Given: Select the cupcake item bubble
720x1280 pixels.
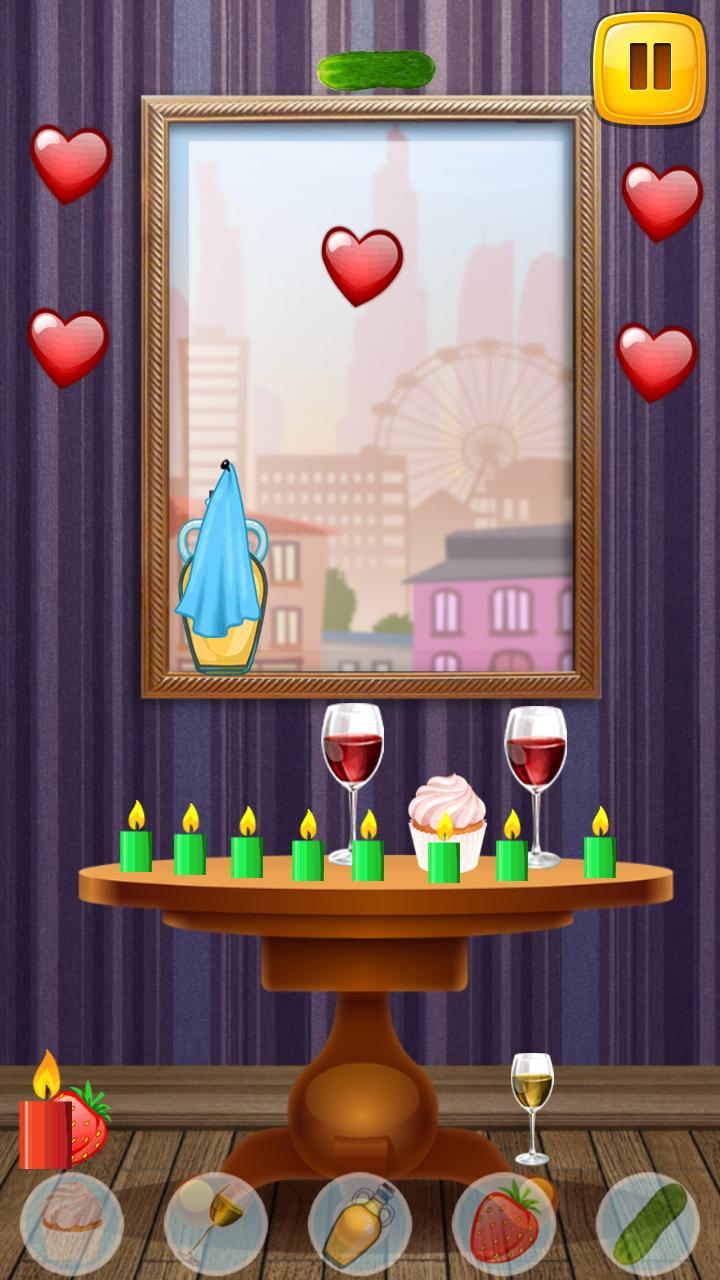Looking at the screenshot, I should pyautogui.click(x=72, y=1222).
